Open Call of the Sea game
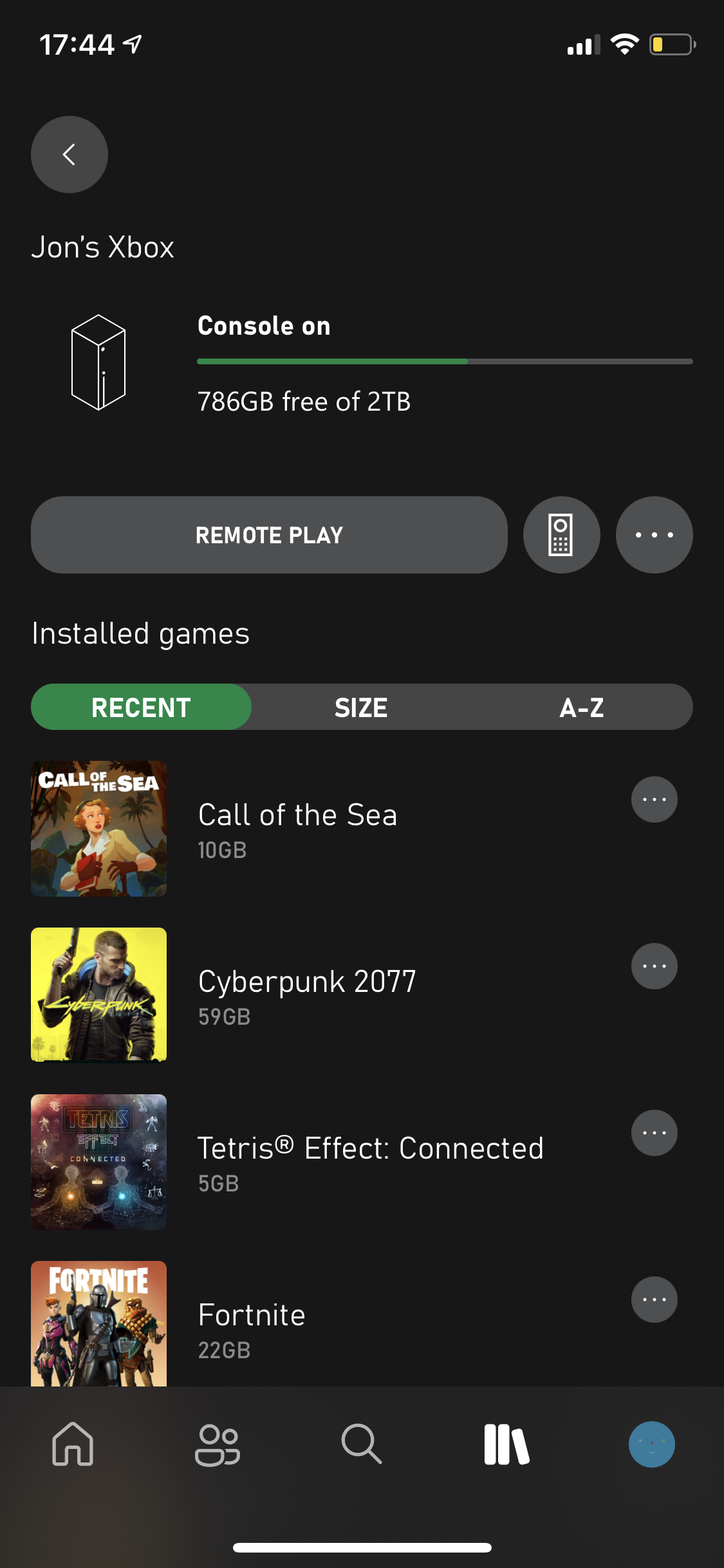The image size is (724, 1568). click(297, 816)
